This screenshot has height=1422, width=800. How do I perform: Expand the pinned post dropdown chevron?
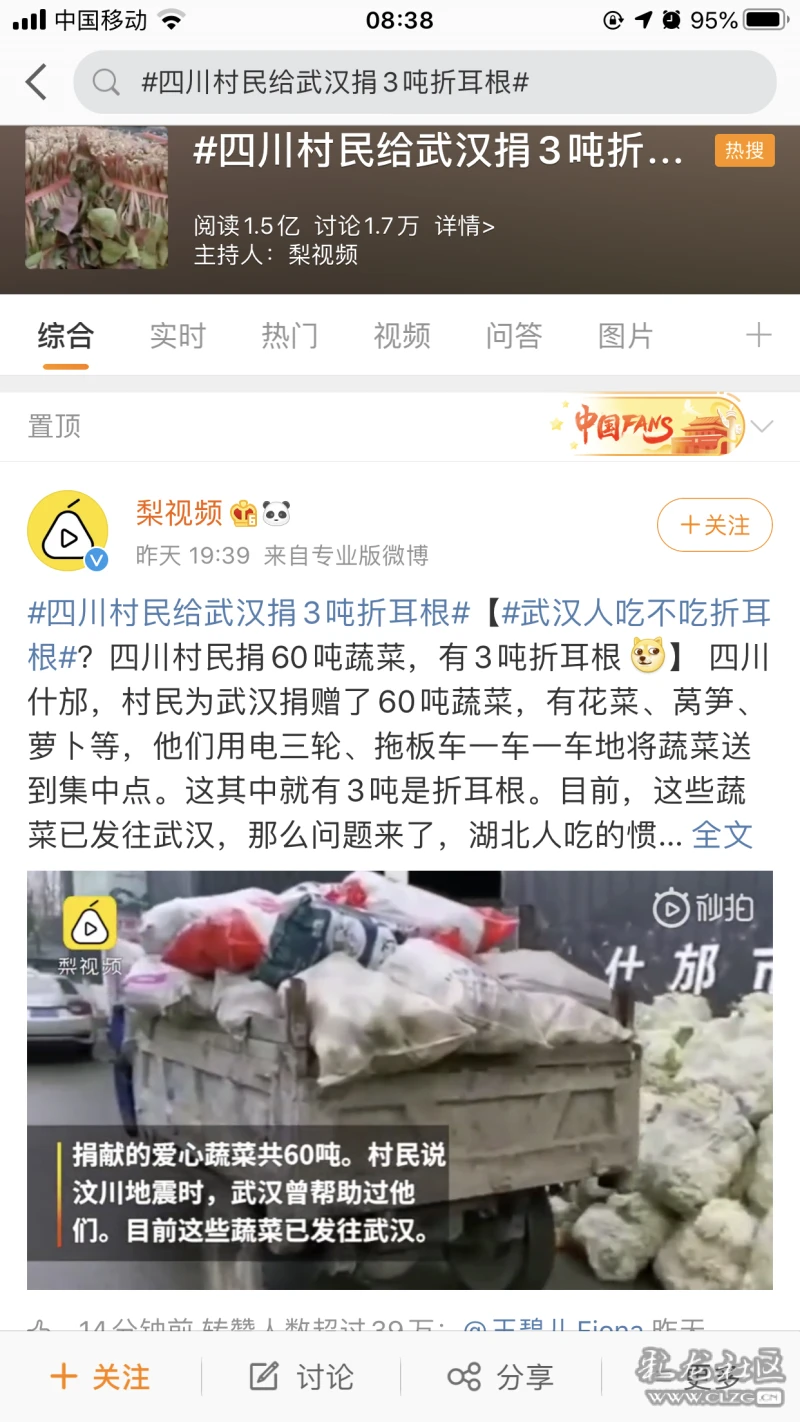pos(762,427)
